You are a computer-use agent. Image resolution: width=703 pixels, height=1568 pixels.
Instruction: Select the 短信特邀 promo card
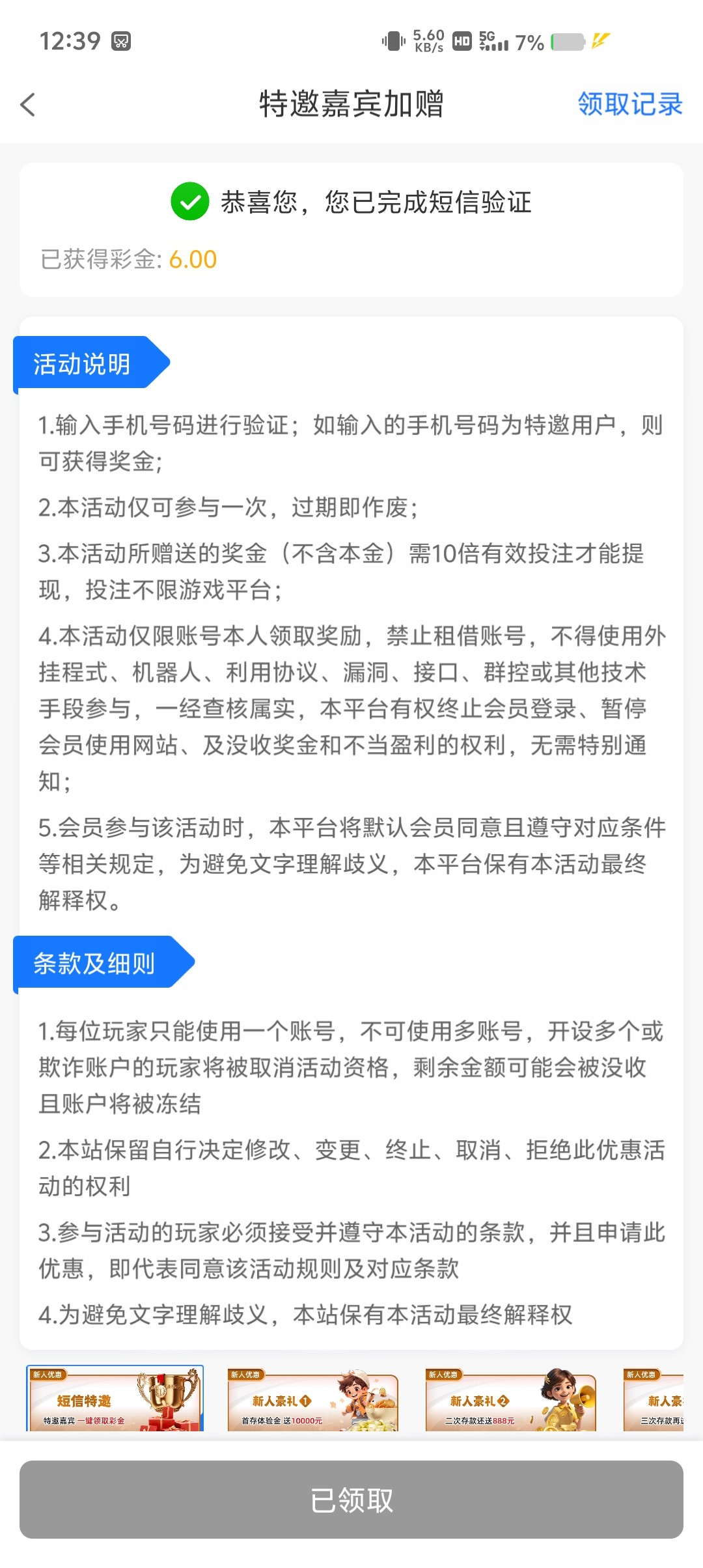pos(115,1400)
